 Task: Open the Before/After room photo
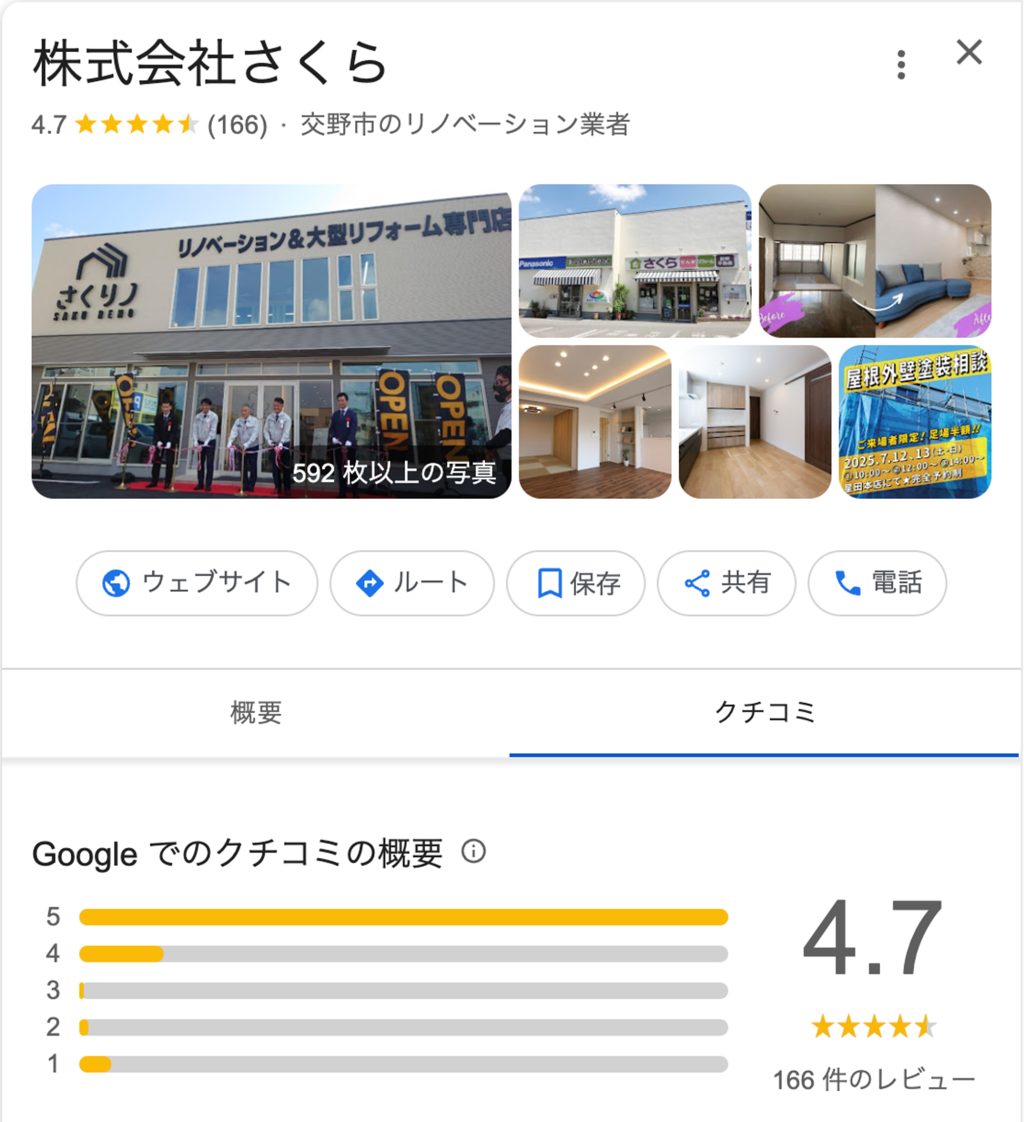(x=875, y=261)
